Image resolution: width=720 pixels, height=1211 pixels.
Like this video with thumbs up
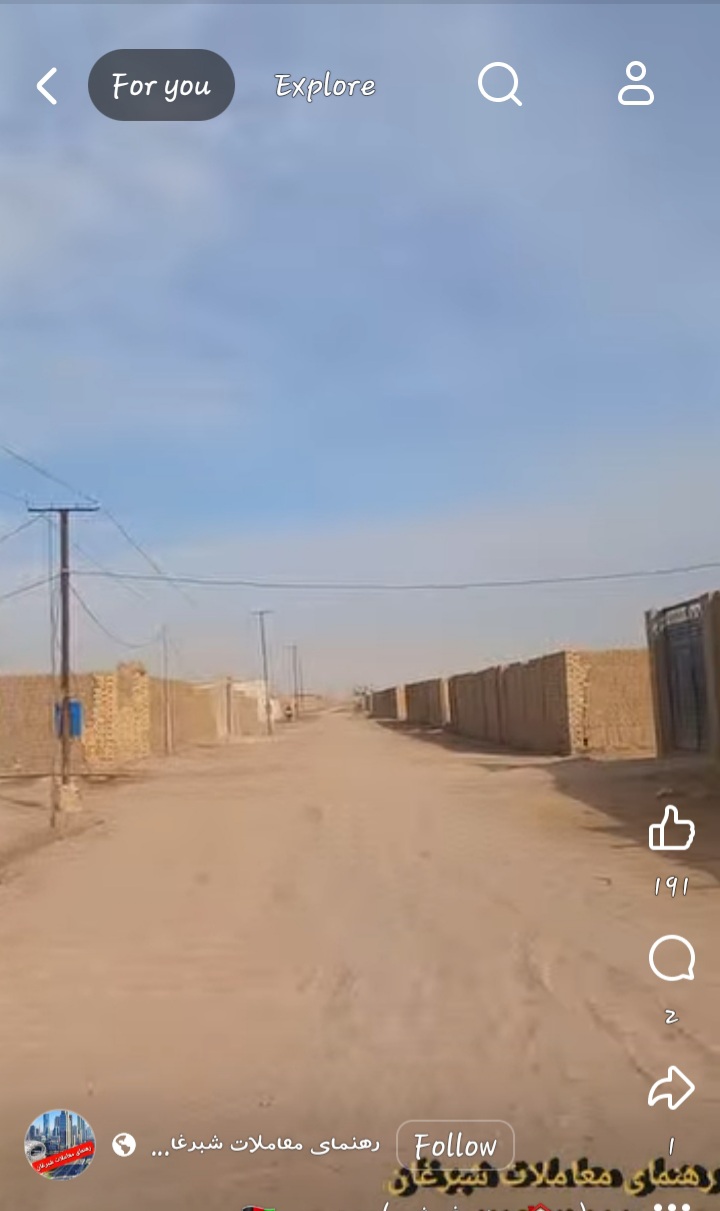[x=671, y=830]
